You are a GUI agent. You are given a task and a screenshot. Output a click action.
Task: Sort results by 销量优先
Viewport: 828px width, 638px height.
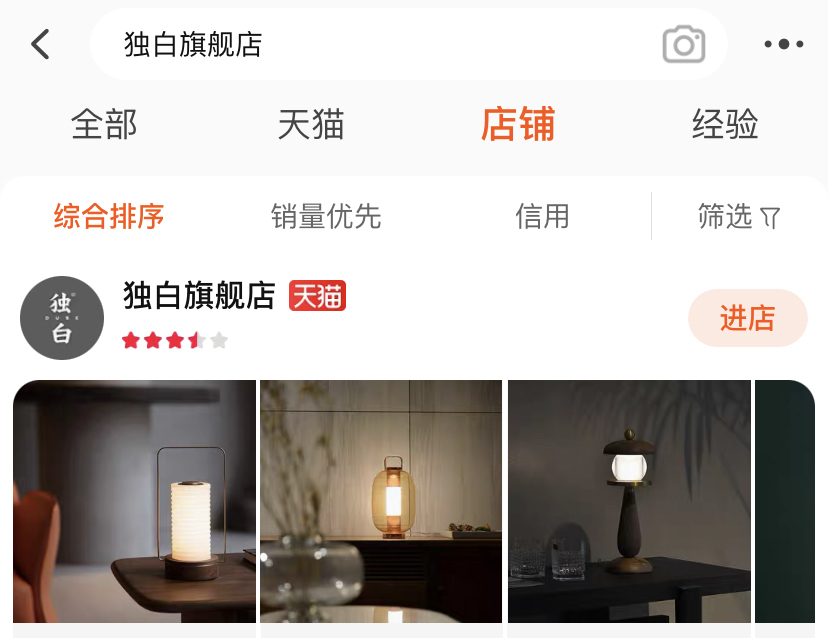326,216
